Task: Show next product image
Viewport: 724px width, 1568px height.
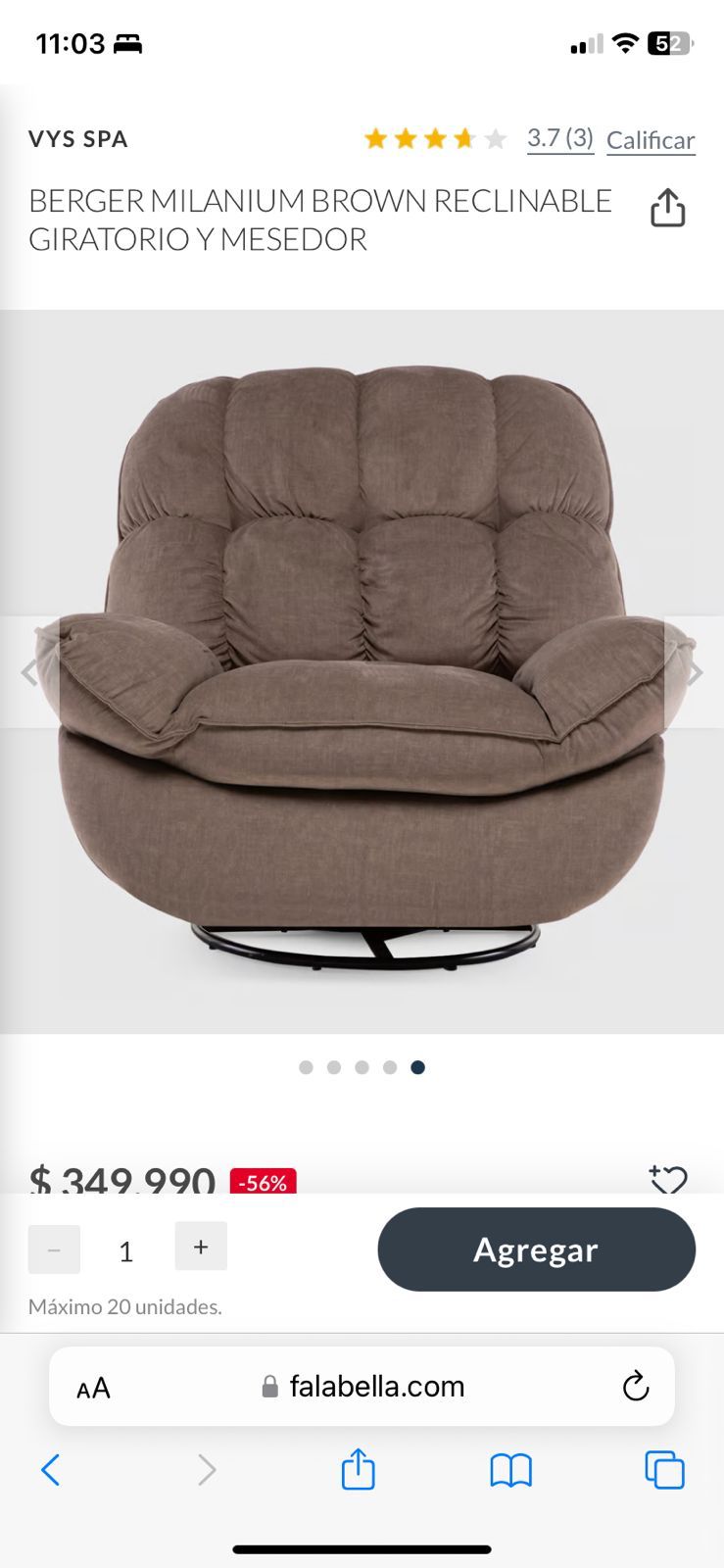Action: [x=695, y=672]
